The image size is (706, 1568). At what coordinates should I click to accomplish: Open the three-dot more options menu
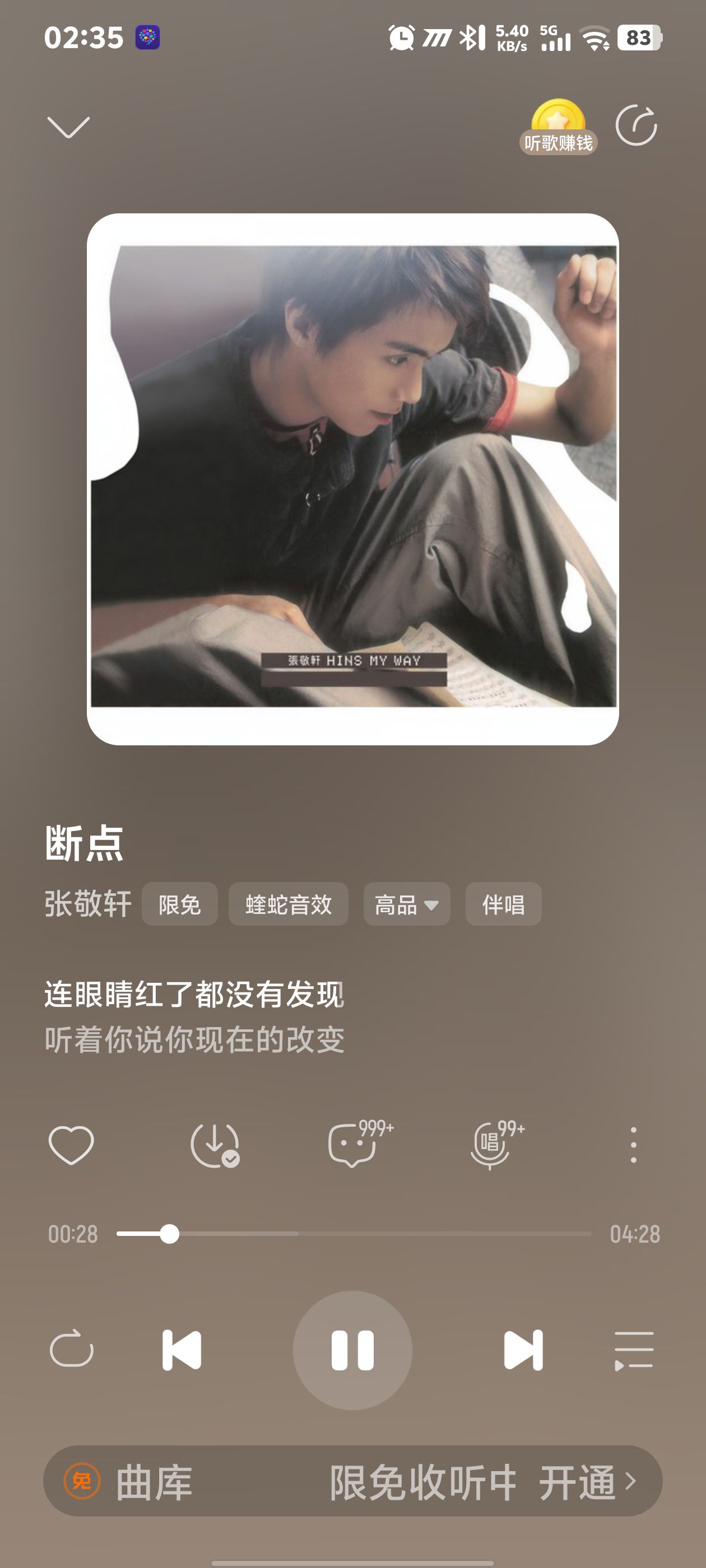[634, 1145]
